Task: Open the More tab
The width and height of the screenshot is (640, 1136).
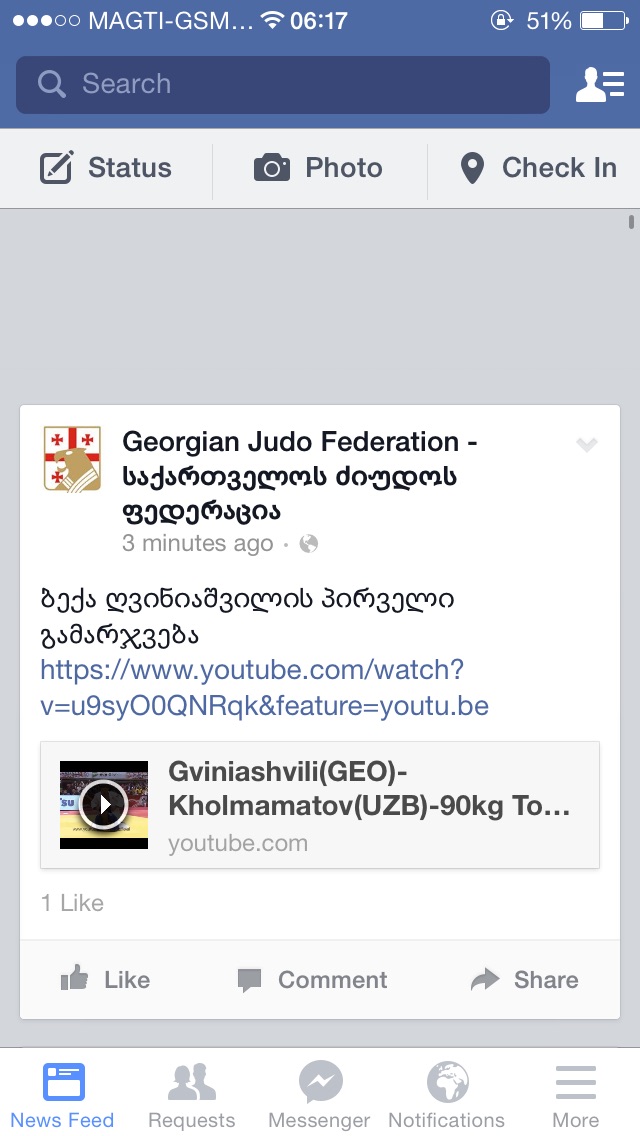Action: 576,1094
